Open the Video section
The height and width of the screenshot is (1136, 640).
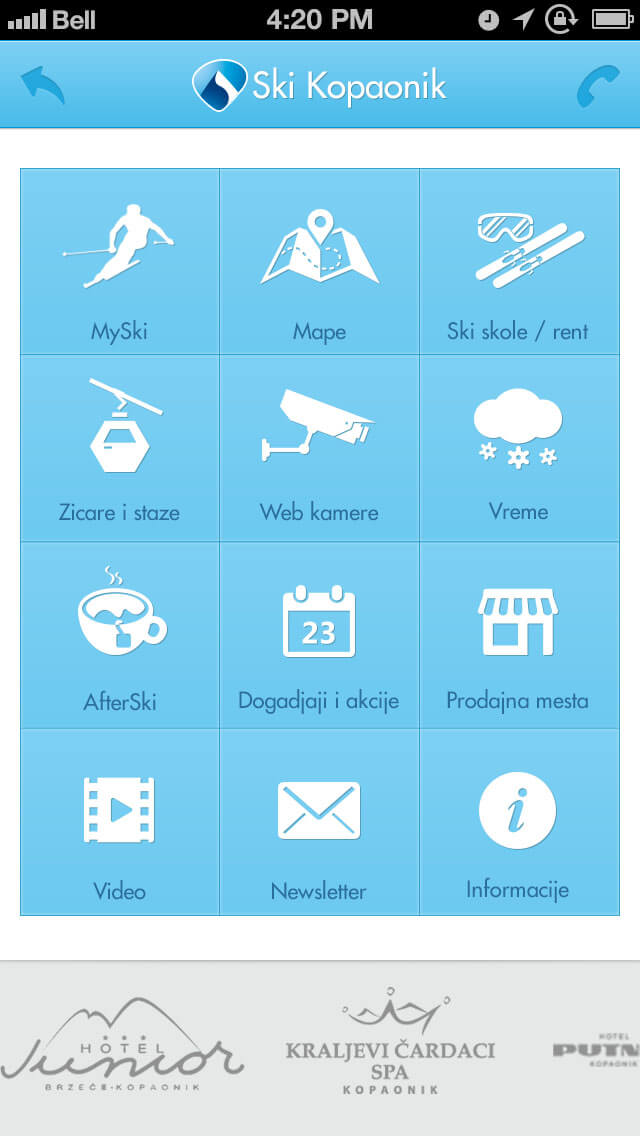[x=120, y=822]
